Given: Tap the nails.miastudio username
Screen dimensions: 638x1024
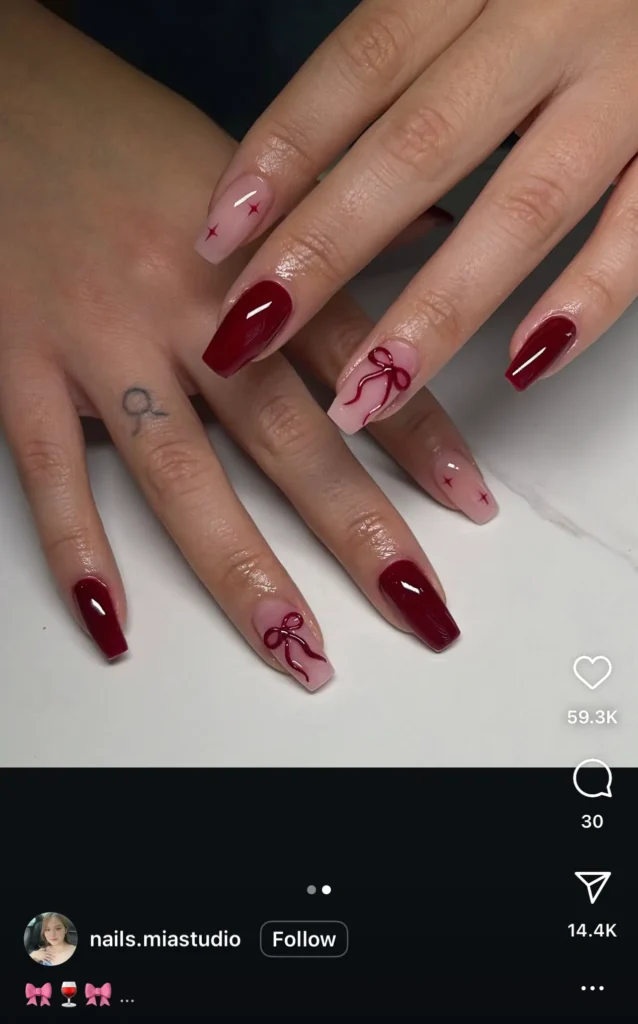Looking at the screenshot, I should coord(165,939).
